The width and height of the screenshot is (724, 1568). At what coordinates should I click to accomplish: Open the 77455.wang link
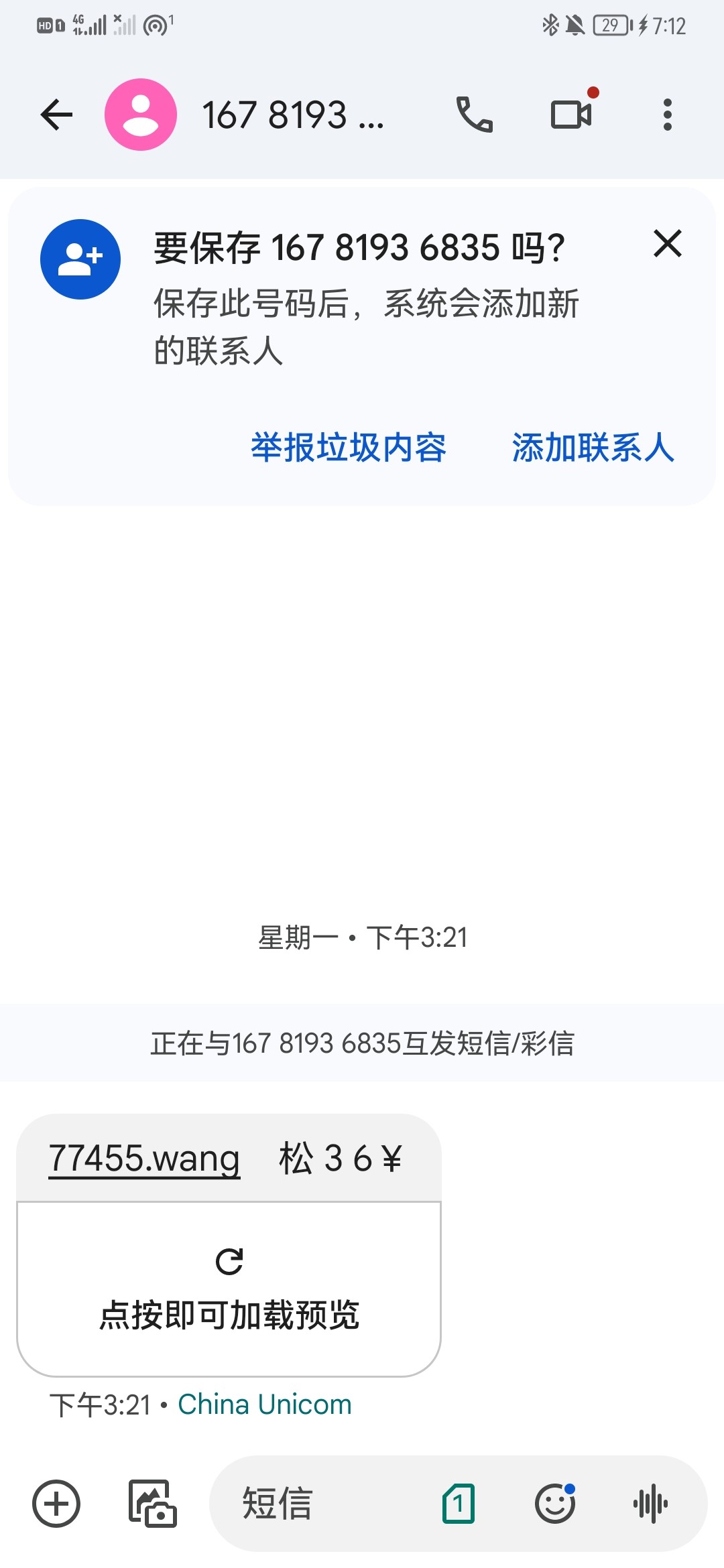[x=144, y=1158]
